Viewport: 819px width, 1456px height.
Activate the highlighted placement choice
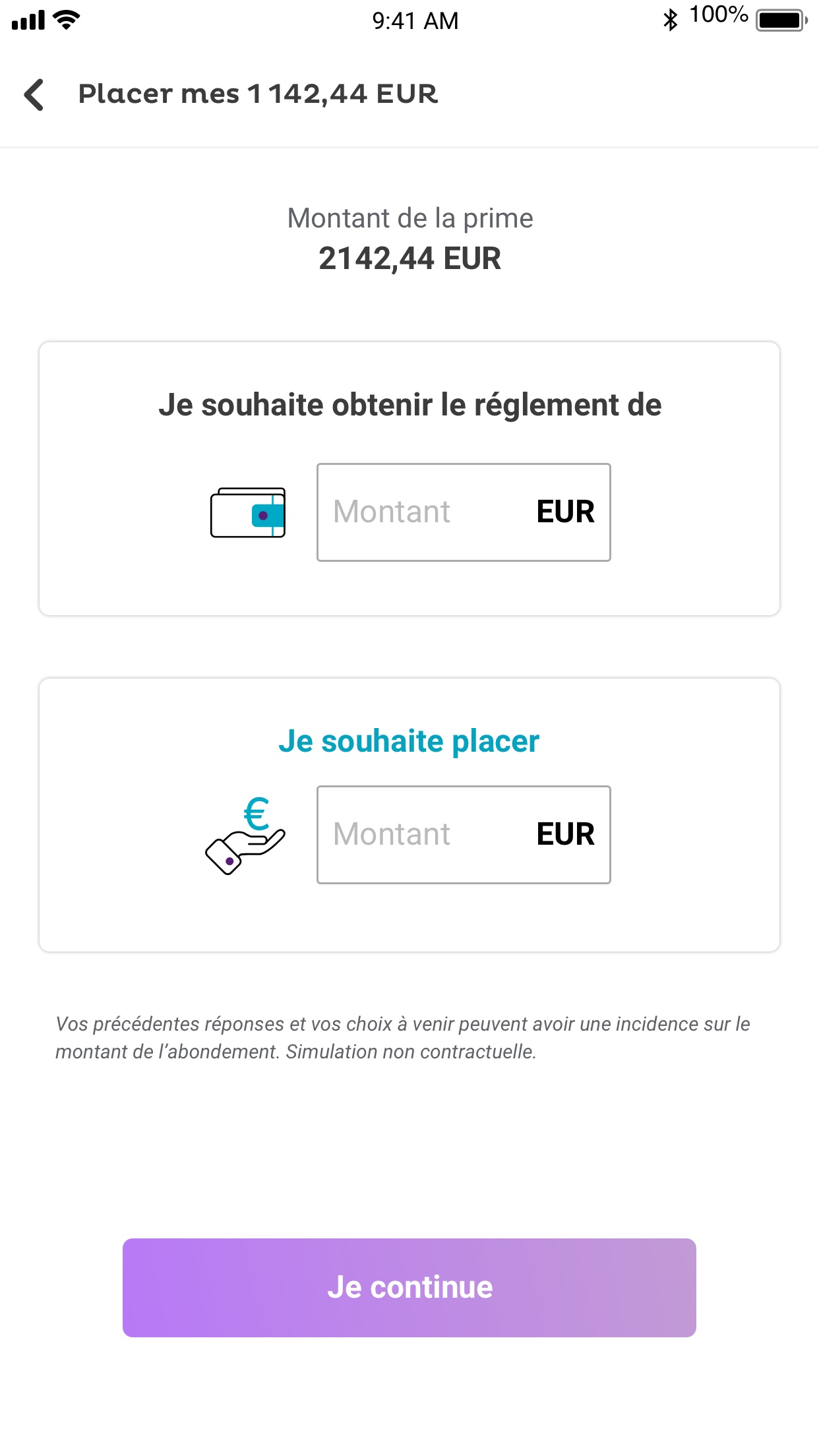point(409,740)
